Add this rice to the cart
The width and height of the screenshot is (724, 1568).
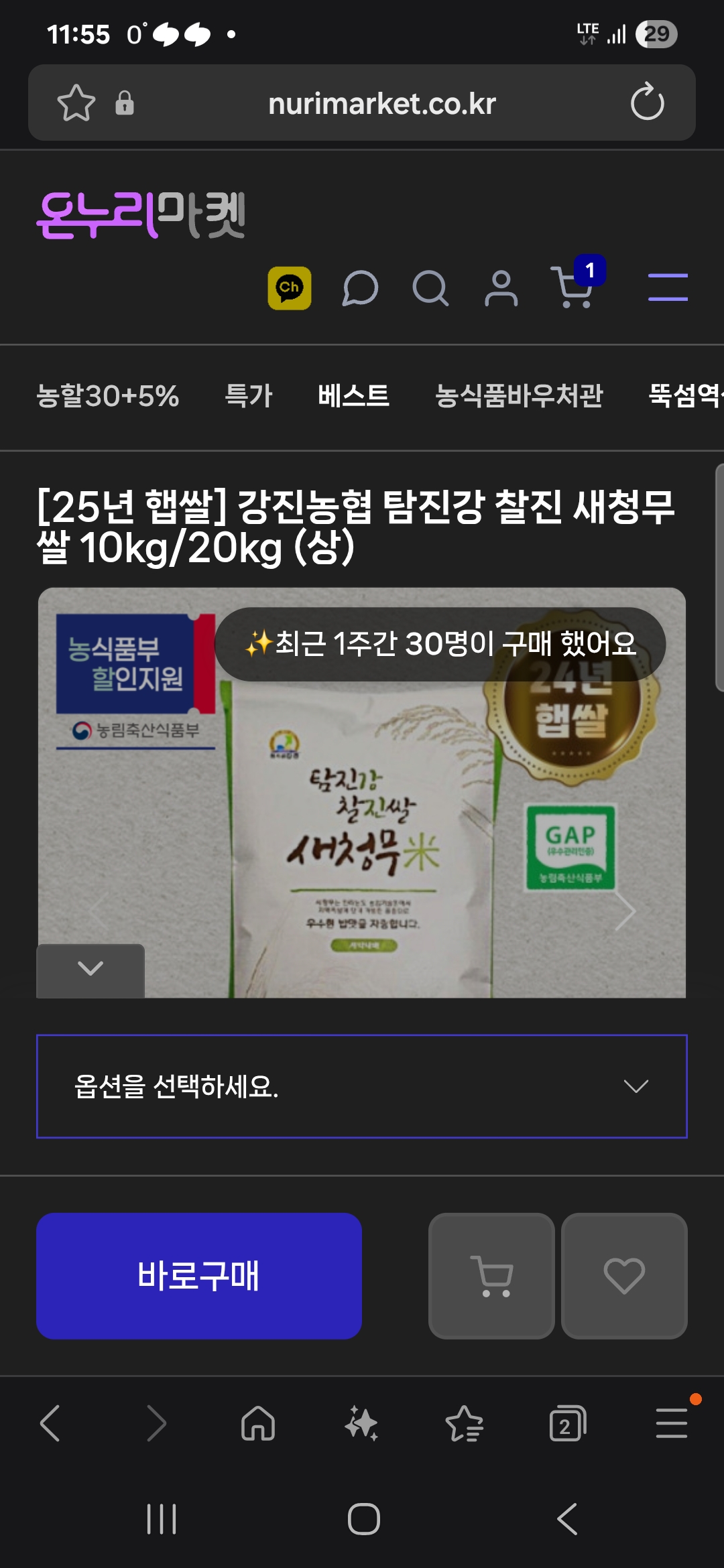click(x=491, y=1276)
